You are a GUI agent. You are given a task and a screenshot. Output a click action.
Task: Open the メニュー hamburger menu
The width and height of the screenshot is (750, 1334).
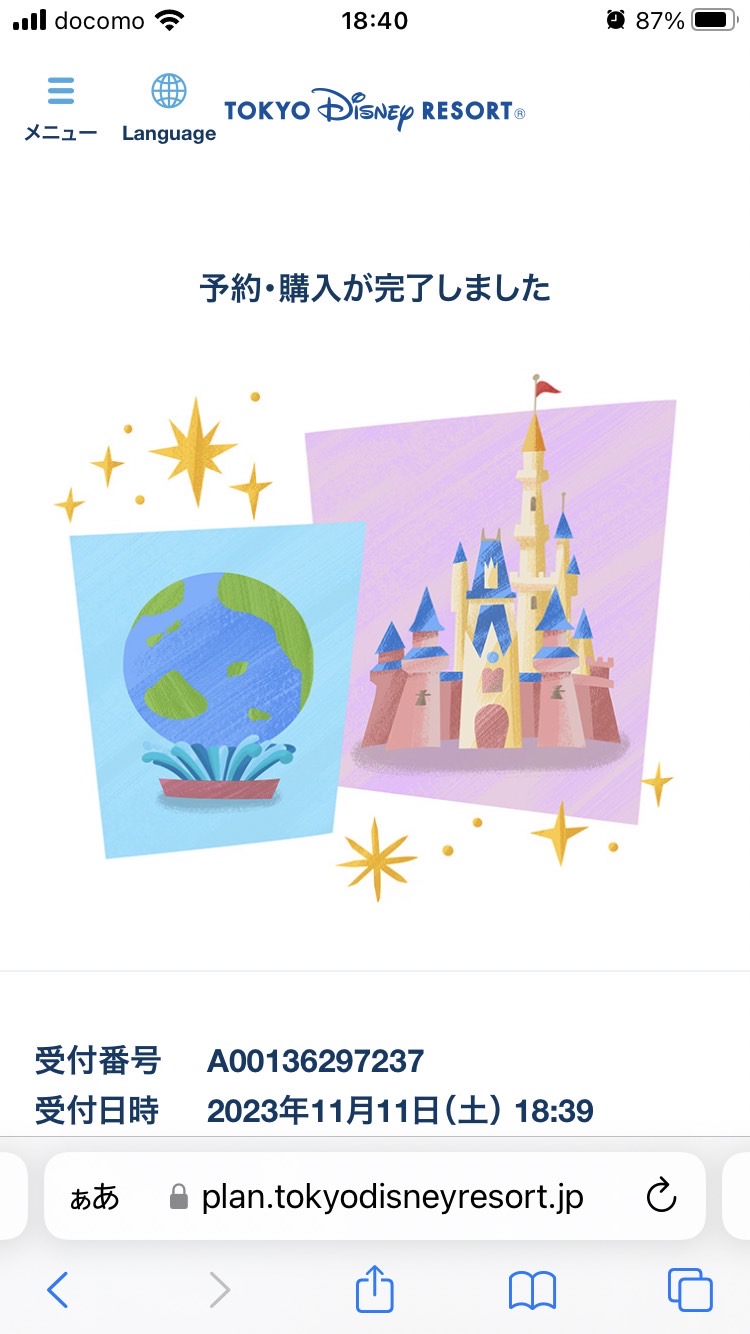[x=60, y=108]
